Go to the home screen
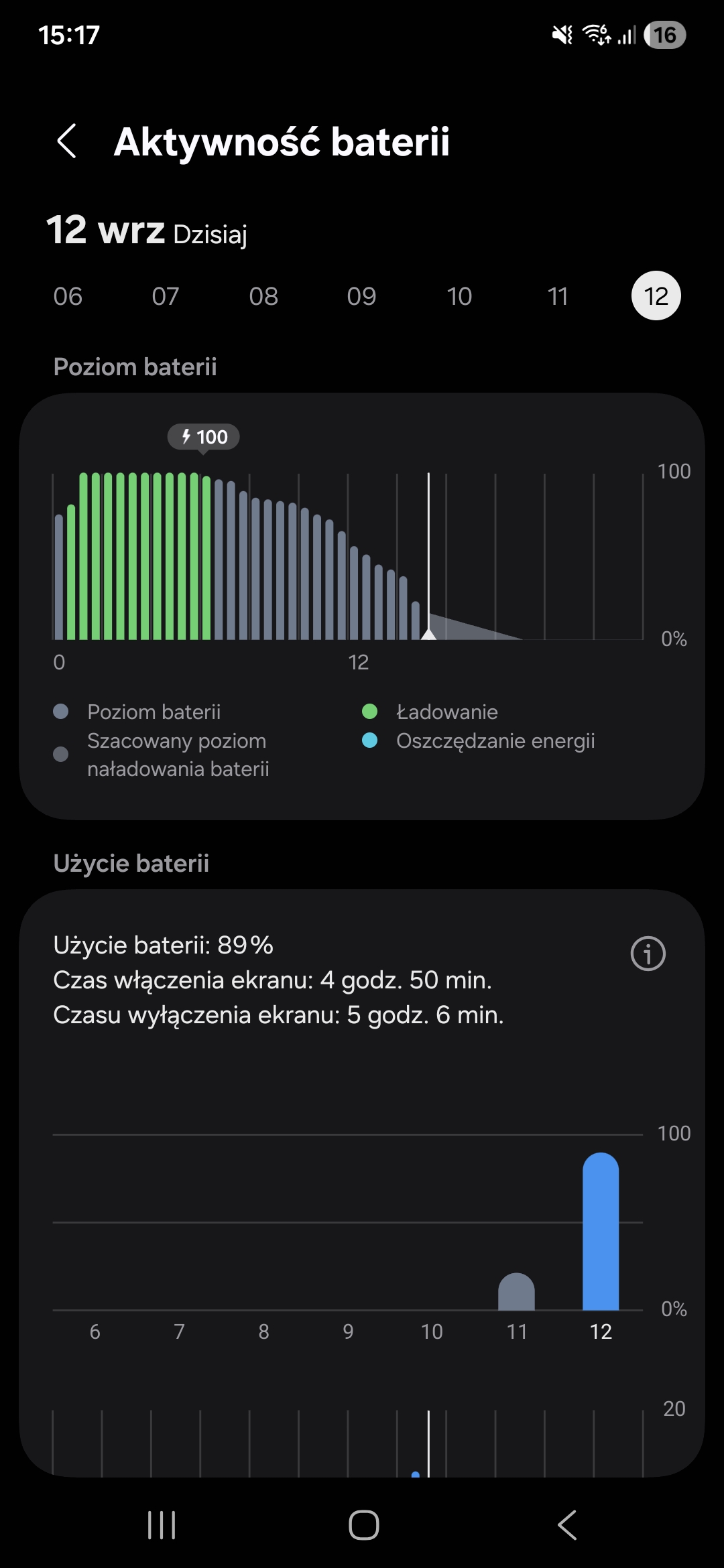 (363, 1526)
